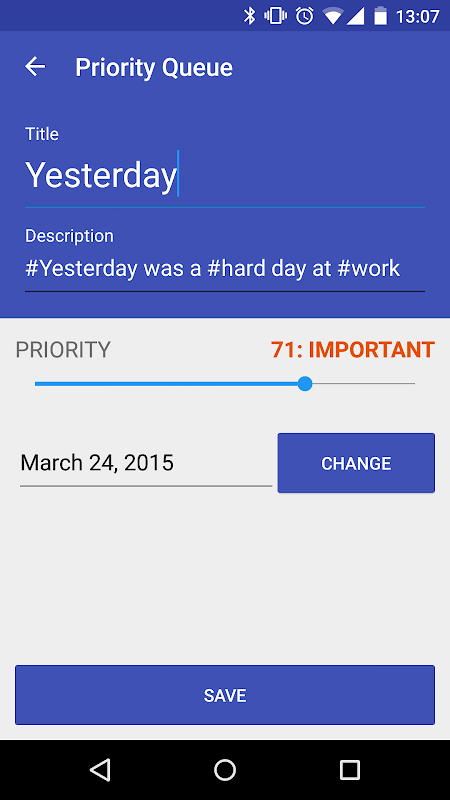Tap the system home button
This screenshot has width=450, height=800.
coord(225,770)
